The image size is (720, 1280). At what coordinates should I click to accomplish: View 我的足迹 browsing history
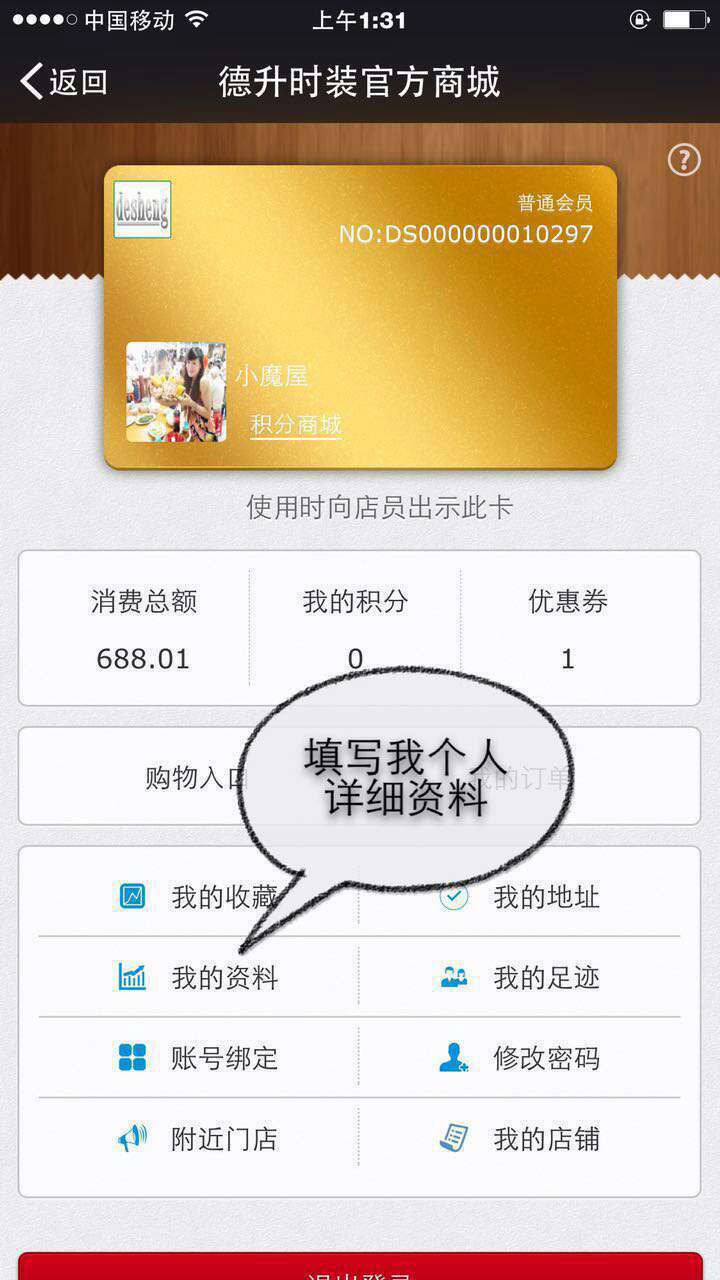(520, 977)
